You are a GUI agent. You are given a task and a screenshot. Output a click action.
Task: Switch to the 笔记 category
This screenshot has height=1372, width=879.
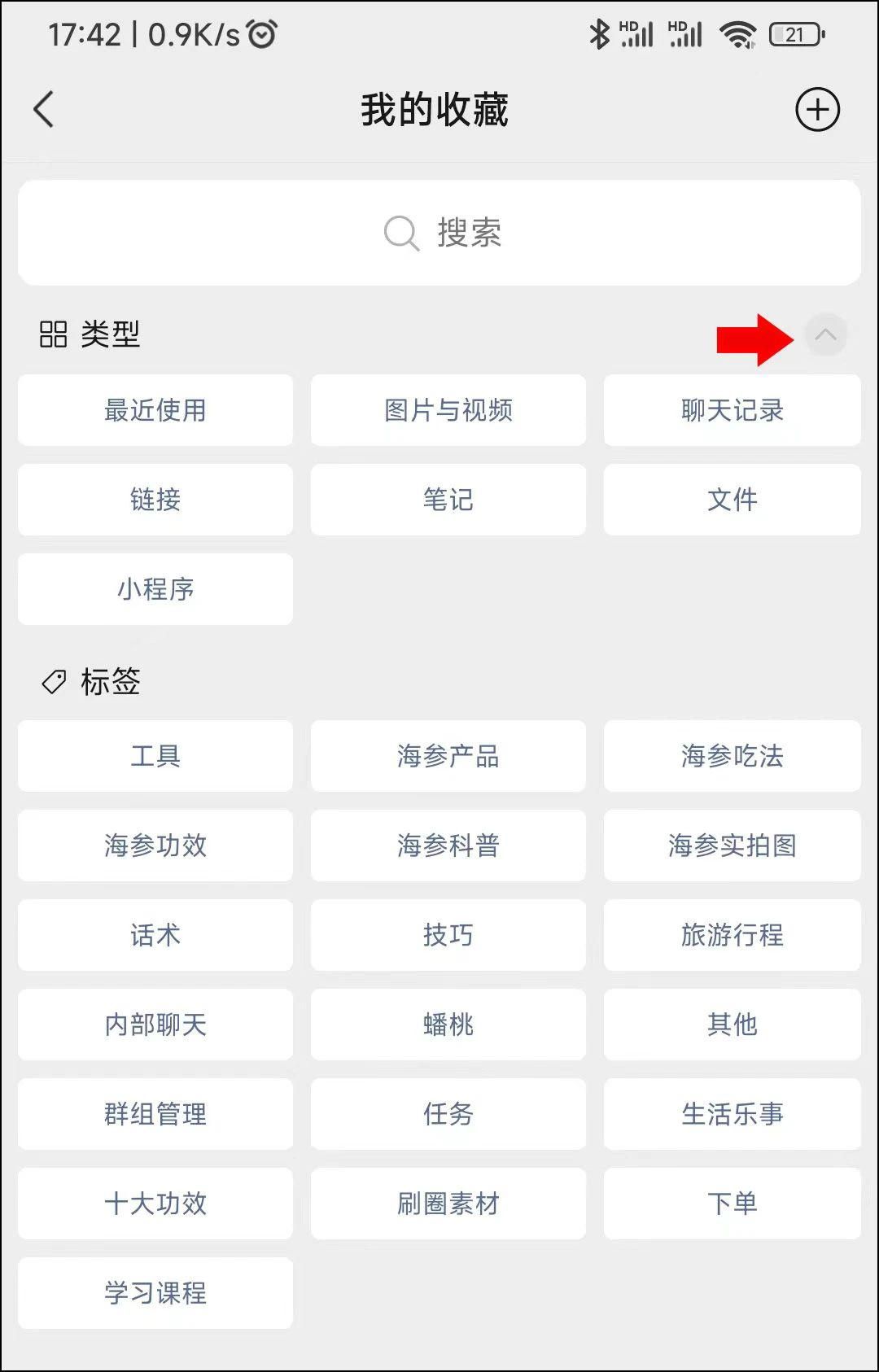[448, 500]
